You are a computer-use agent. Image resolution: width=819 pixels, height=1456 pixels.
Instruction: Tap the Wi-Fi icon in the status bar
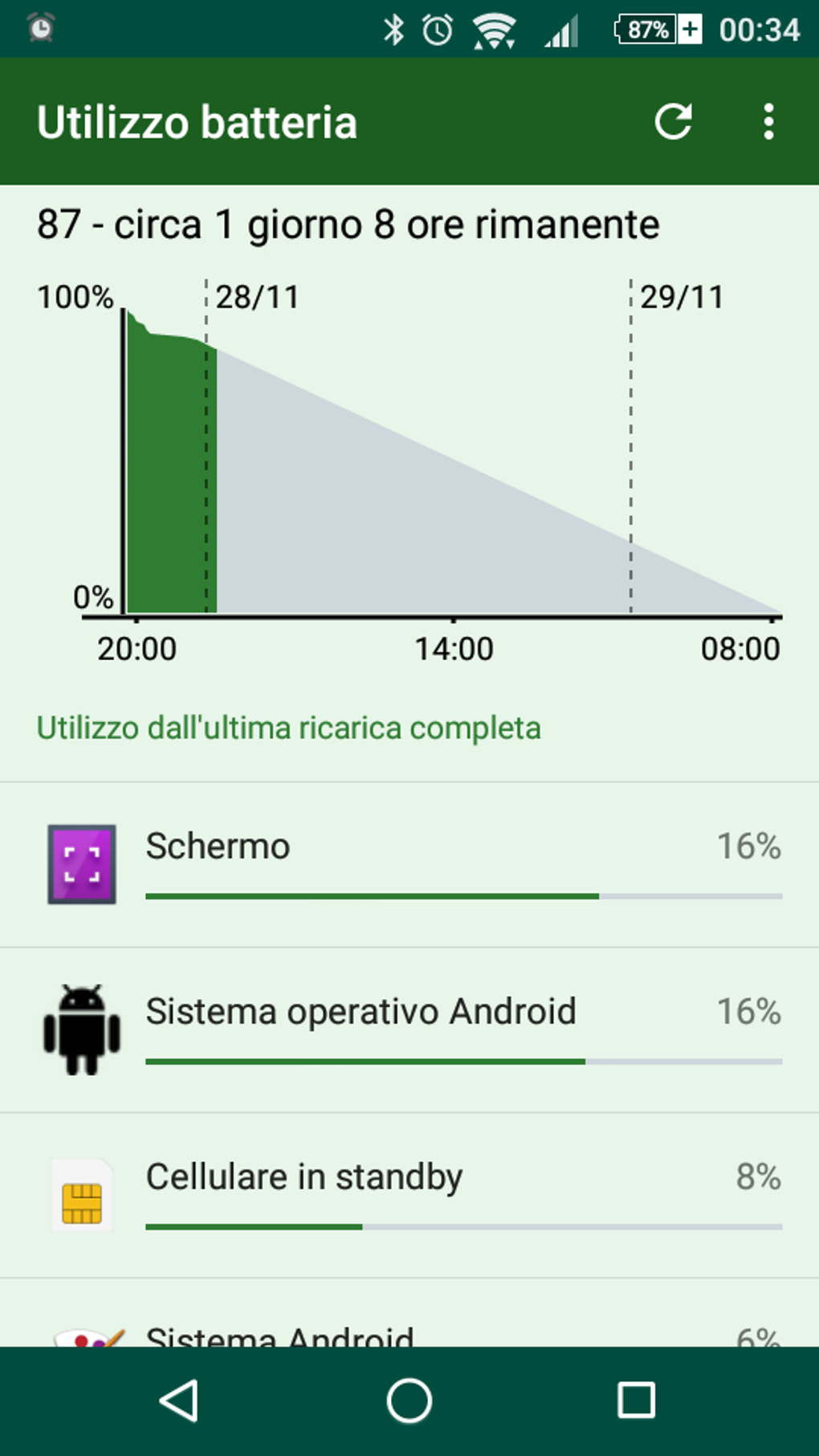coord(492,31)
